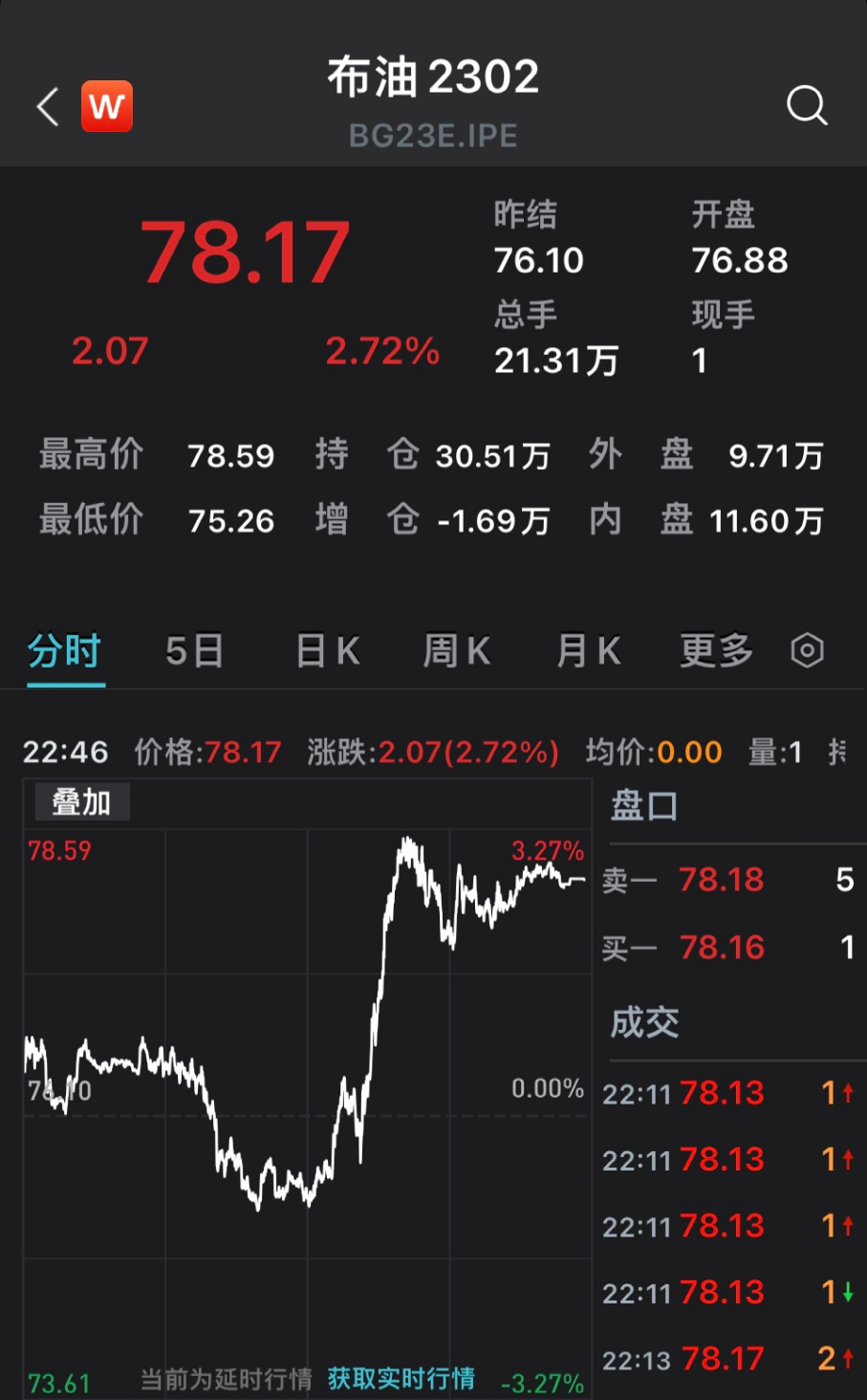Go back using the top-left arrow
This screenshot has width=867, height=1400.
point(48,106)
